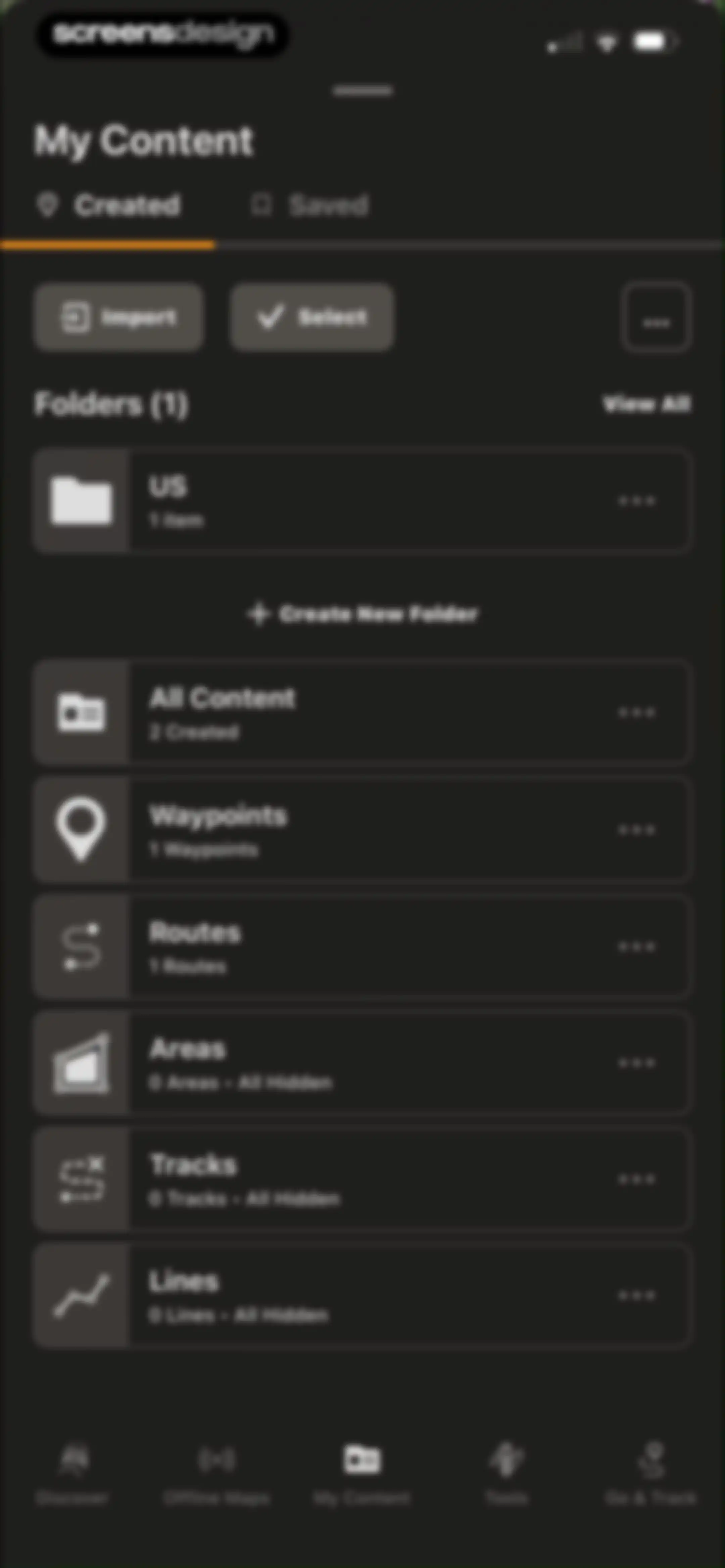Open the Routes list
The height and width of the screenshot is (1568, 725).
pyautogui.click(x=362, y=947)
